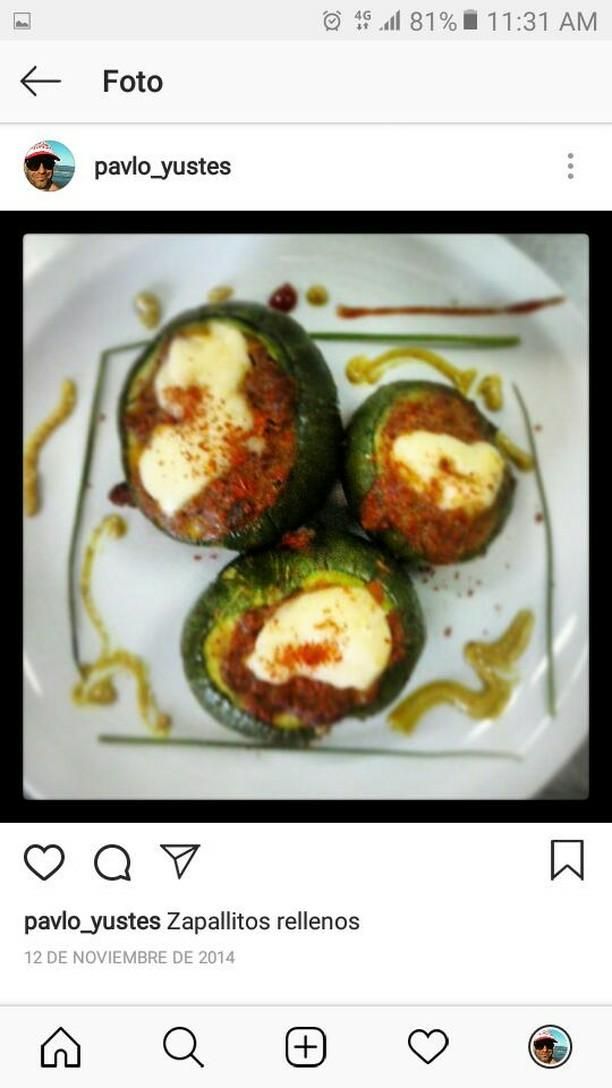
Task: Tap pavlo_yustes username in the caption
Action: pos(92,921)
